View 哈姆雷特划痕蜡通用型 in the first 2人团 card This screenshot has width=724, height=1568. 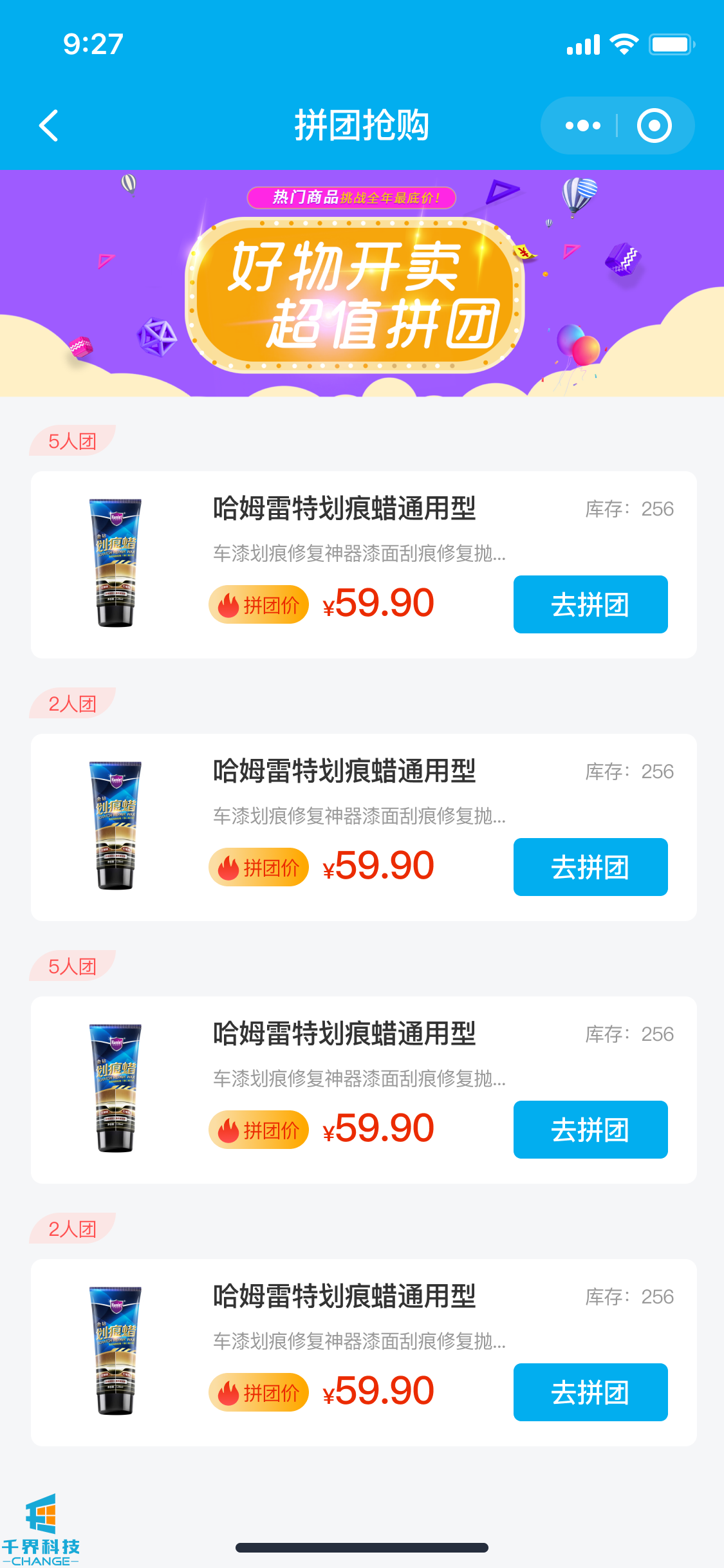click(x=344, y=771)
